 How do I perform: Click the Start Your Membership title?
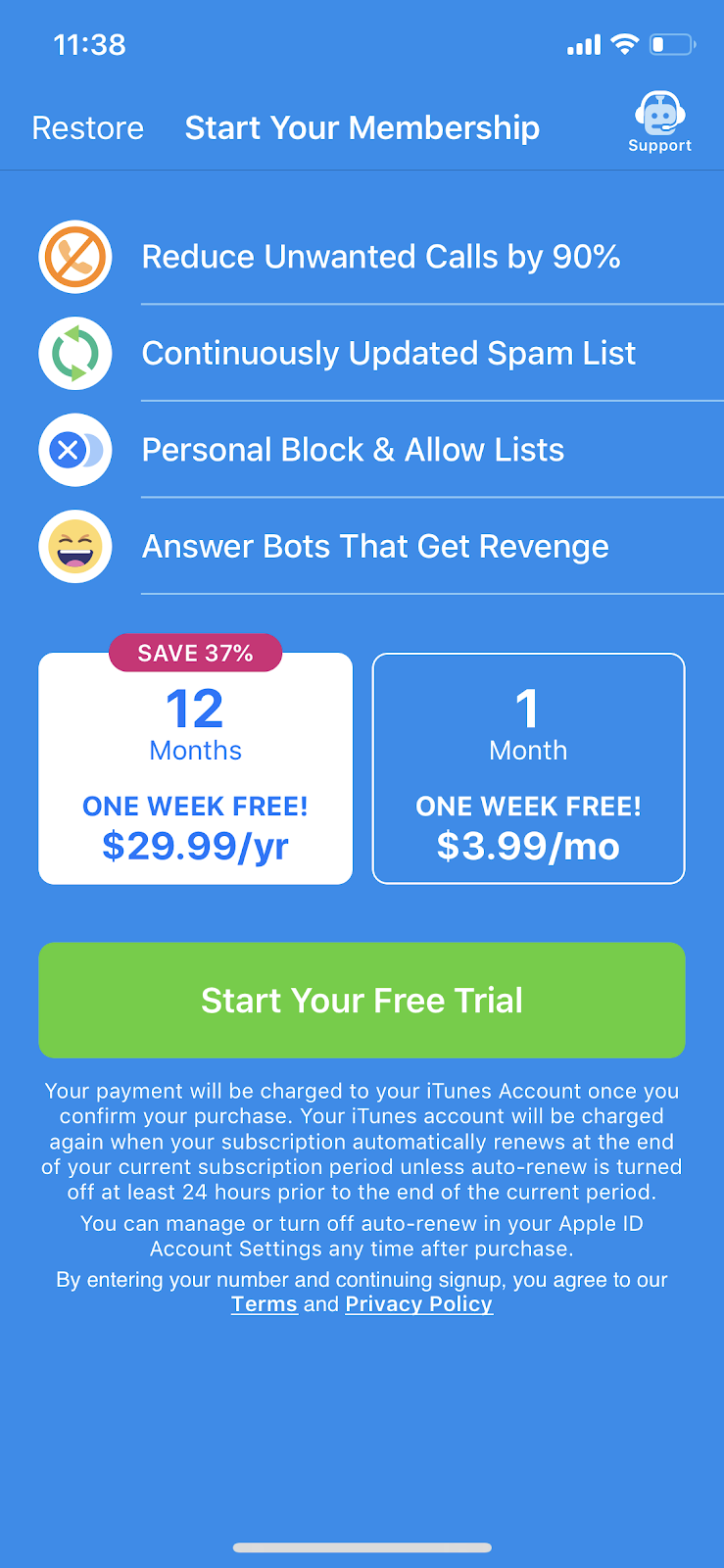point(362,126)
